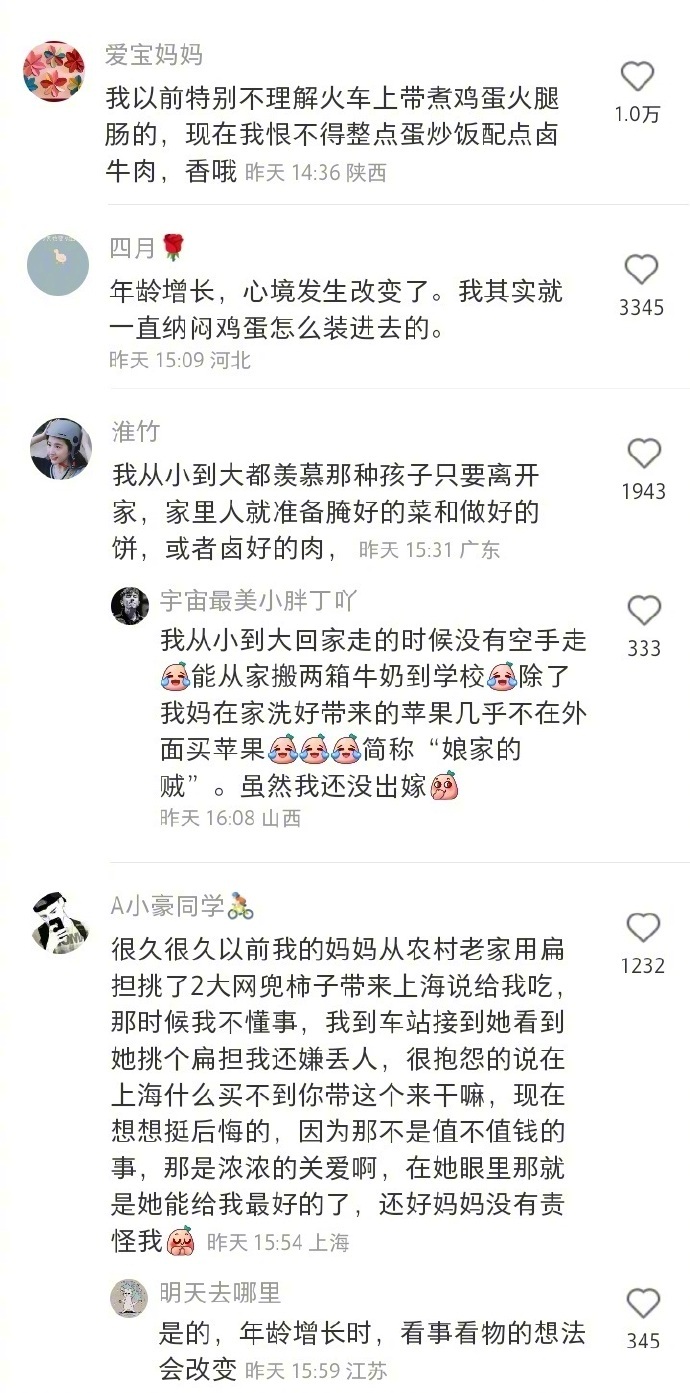
Task: Like 四月's comment about eggs
Action: click(641, 270)
